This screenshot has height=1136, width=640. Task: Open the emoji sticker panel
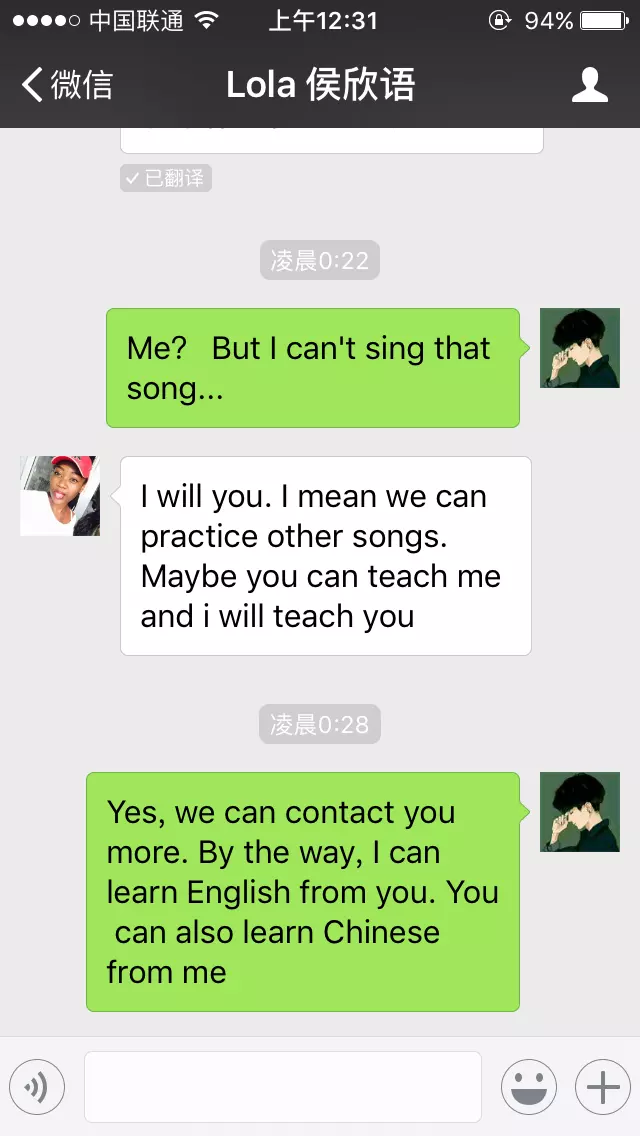coord(528,1087)
